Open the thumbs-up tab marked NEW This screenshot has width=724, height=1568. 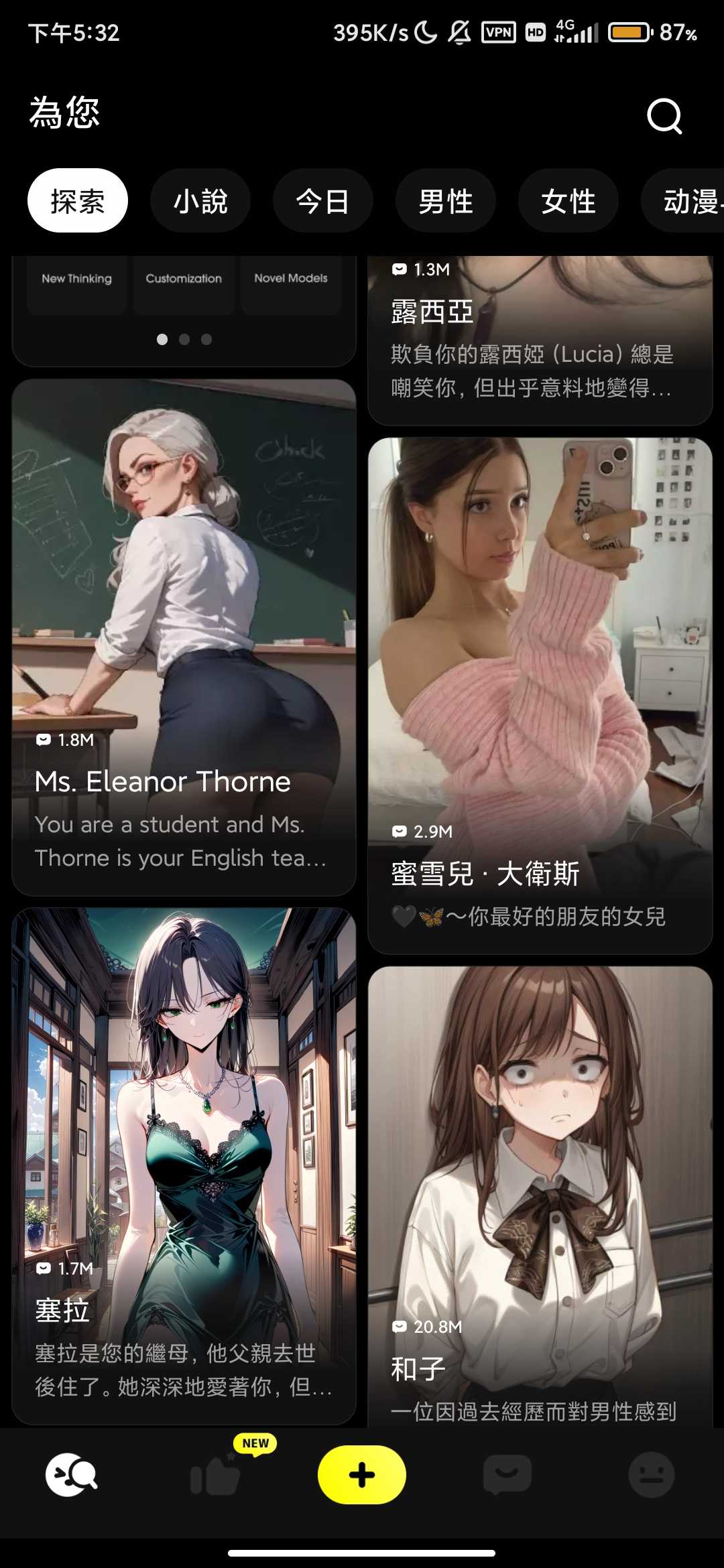tap(216, 1475)
